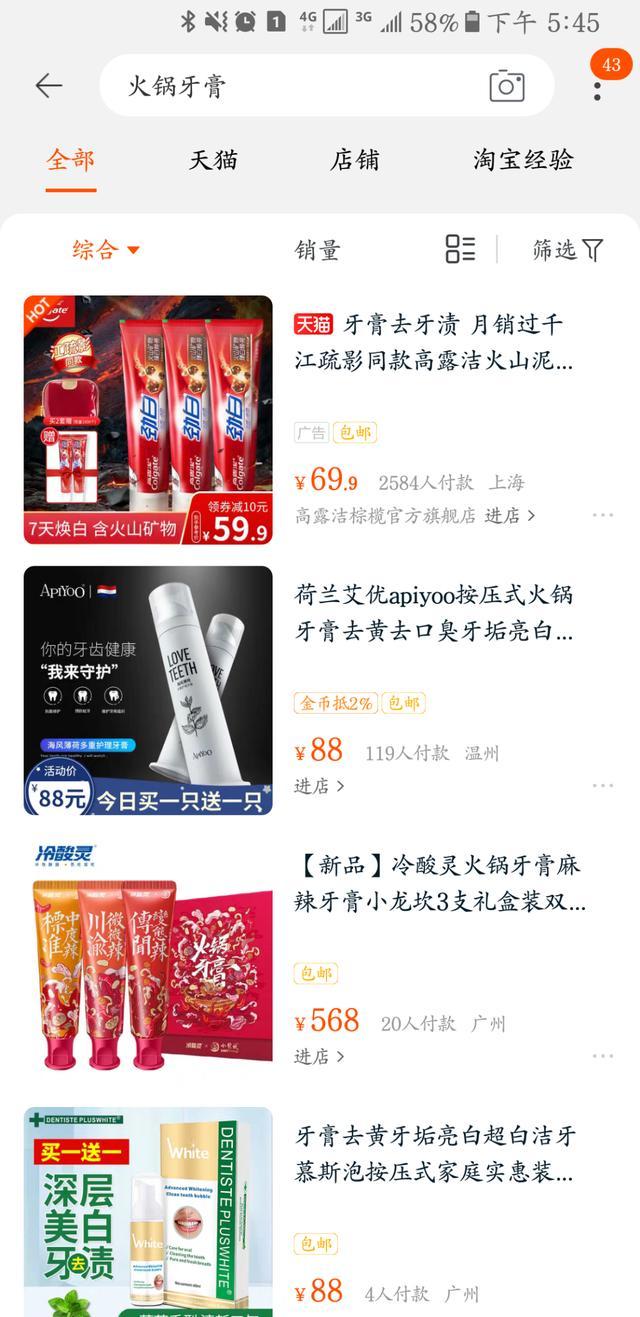640x1317 pixels.
Task: Enter 高露洁棕榄官方旗舰店 via 进店
Action: [510, 516]
